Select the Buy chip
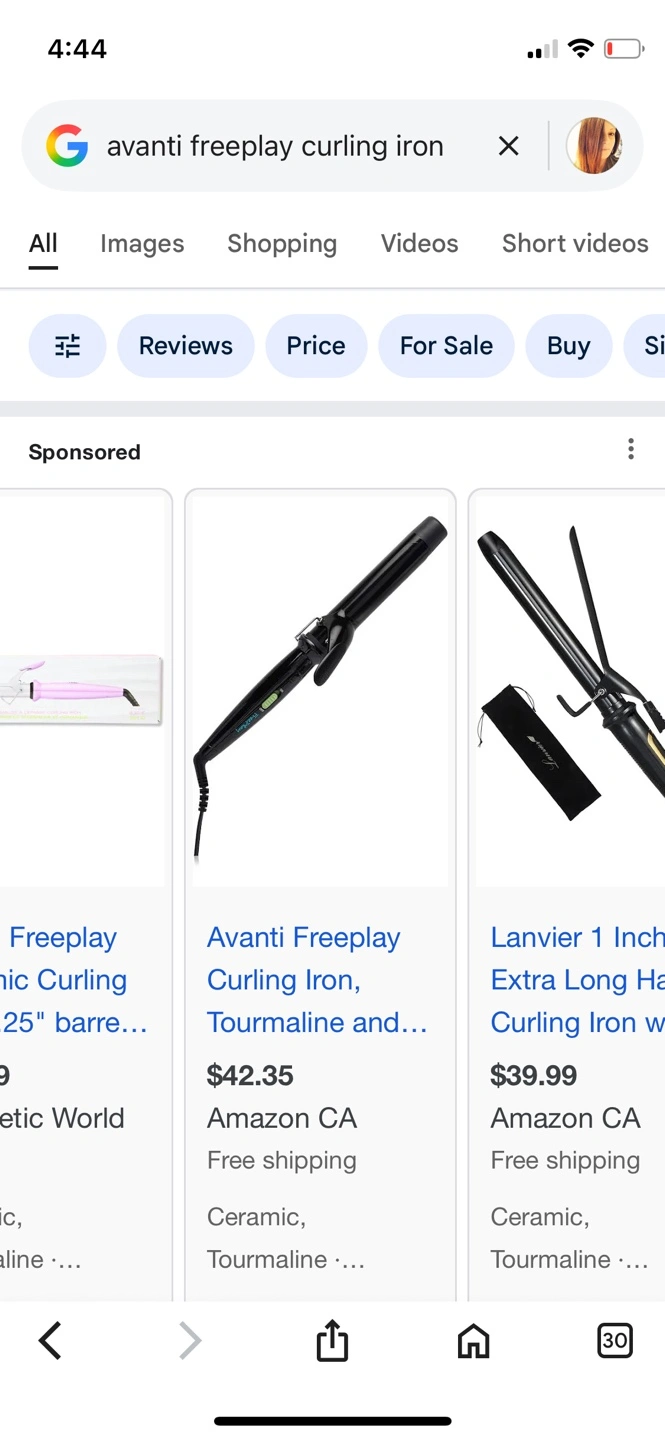 coord(569,346)
